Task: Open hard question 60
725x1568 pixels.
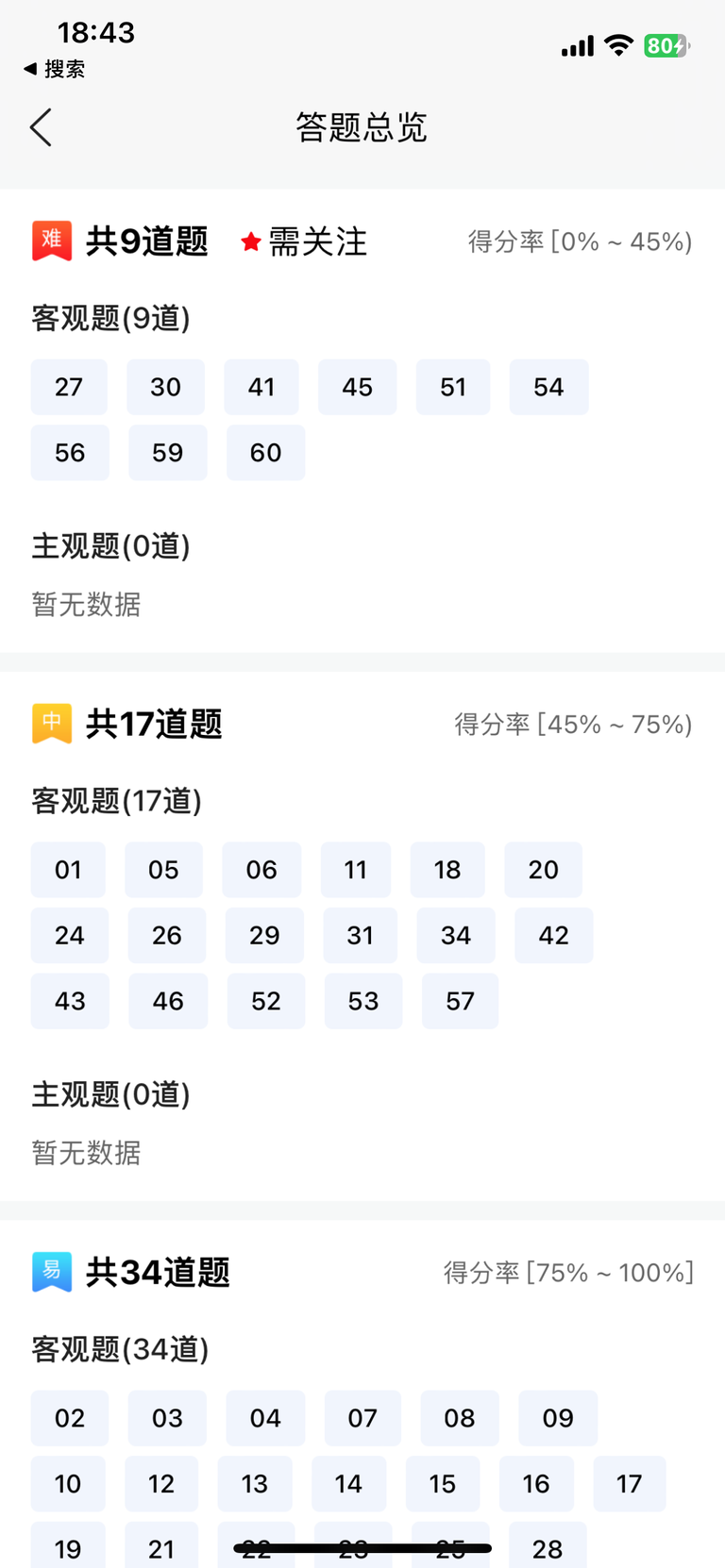Action: (x=265, y=453)
